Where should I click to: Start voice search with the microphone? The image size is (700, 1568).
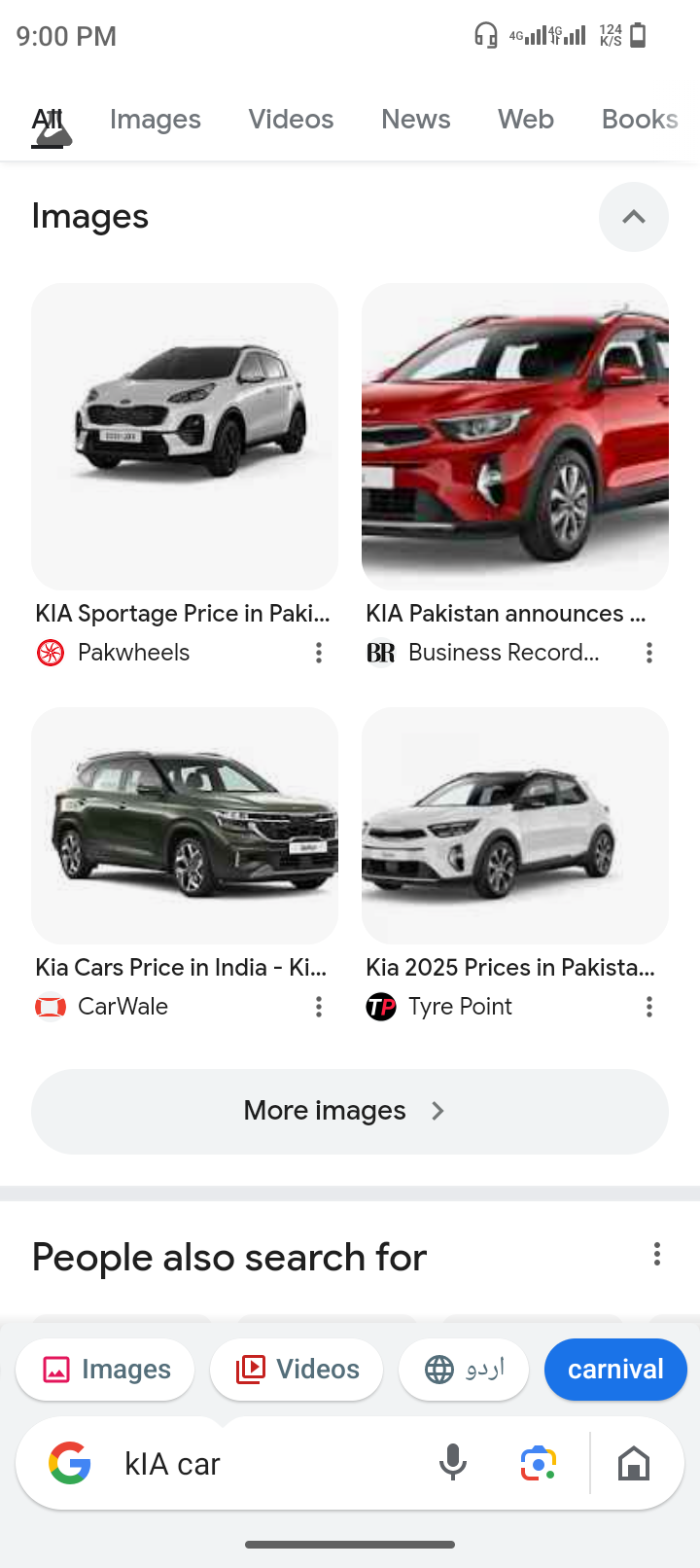(453, 1463)
